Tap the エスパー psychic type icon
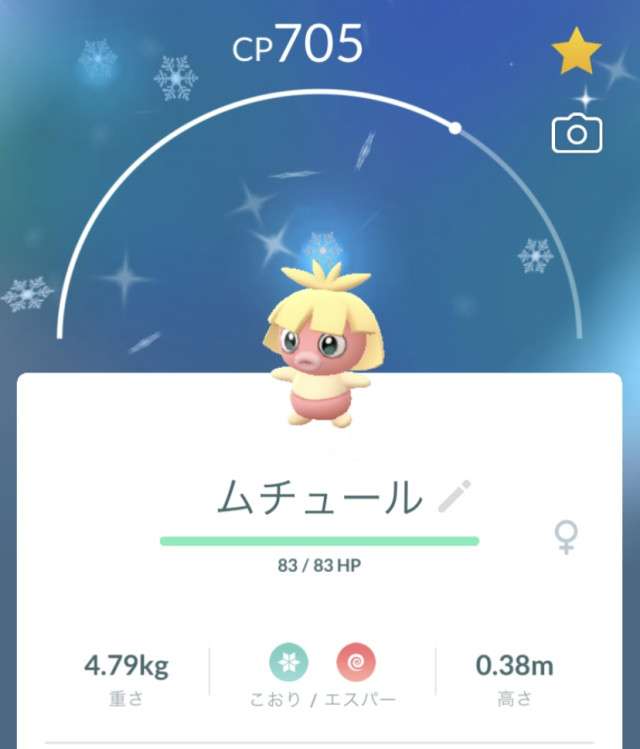The width and height of the screenshot is (640, 749). tap(355, 661)
